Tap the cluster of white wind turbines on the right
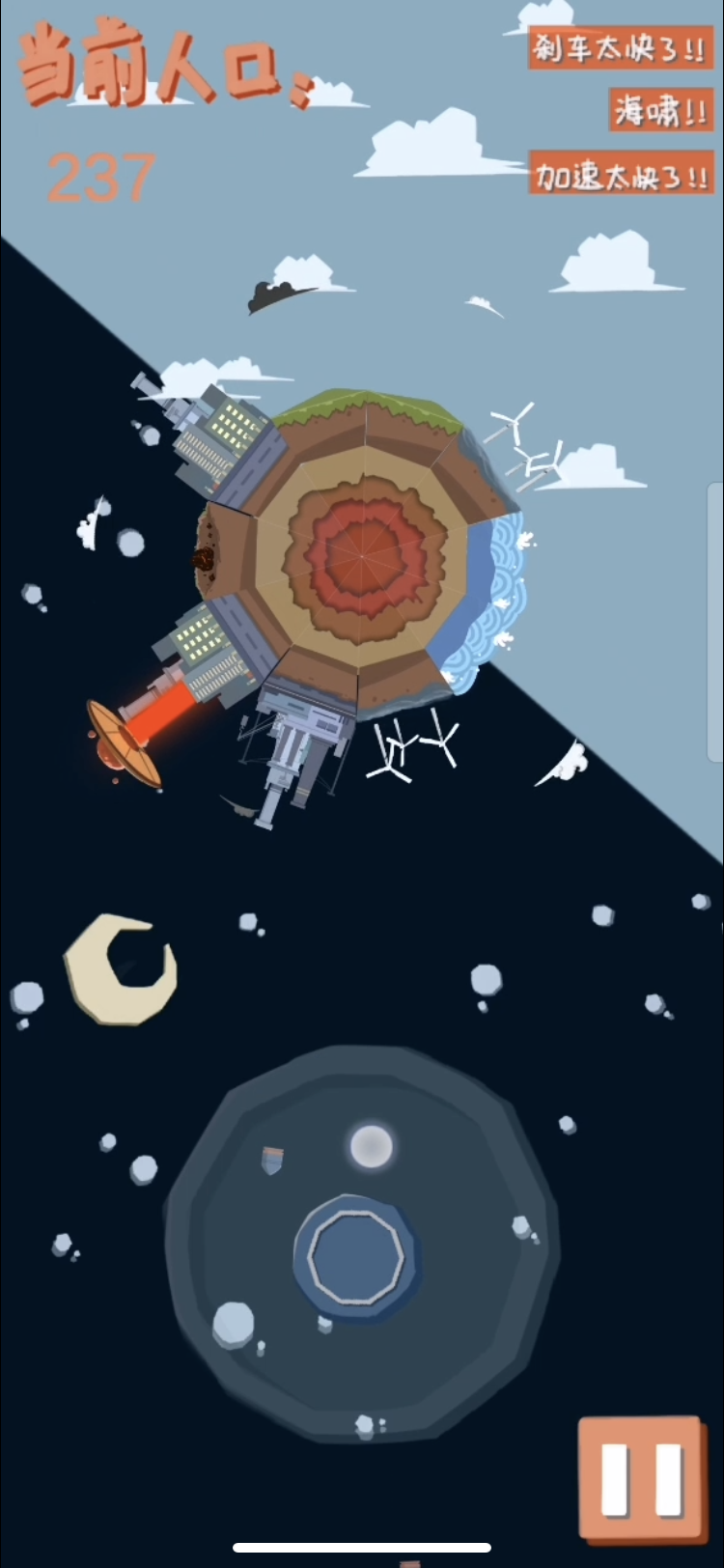724x1568 pixels. (x=526, y=444)
